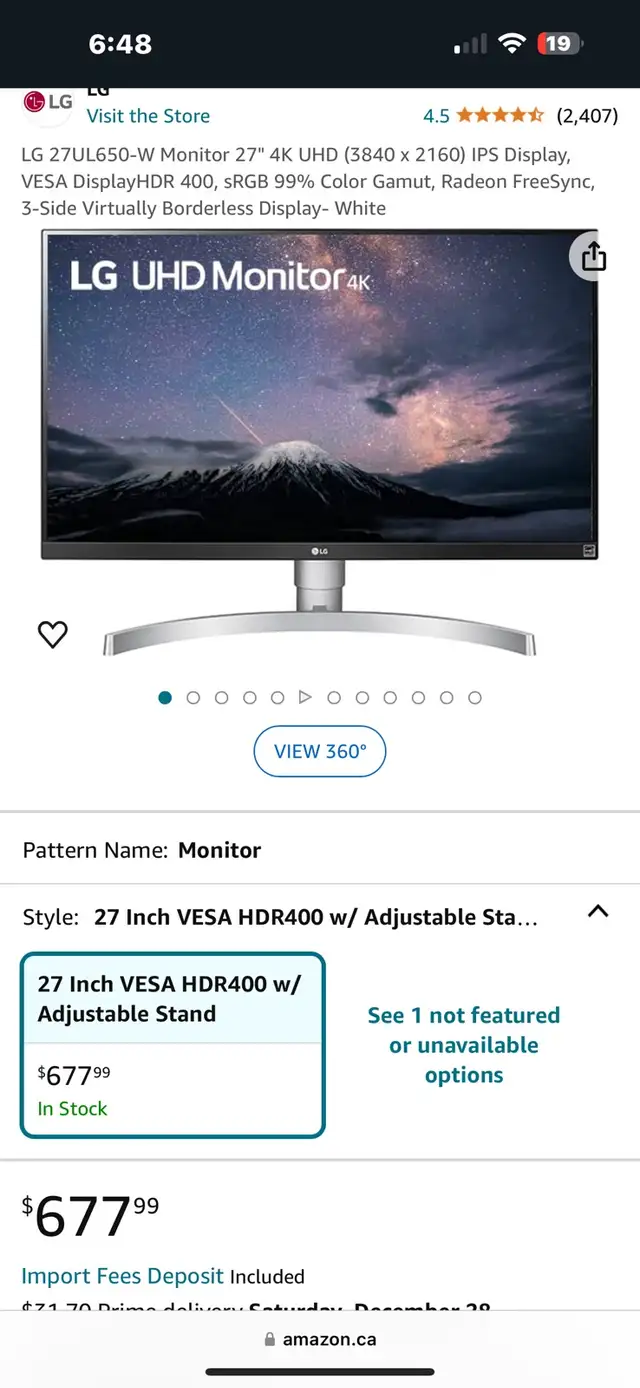
Task: Share this product listing
Action: pos(594,257)
